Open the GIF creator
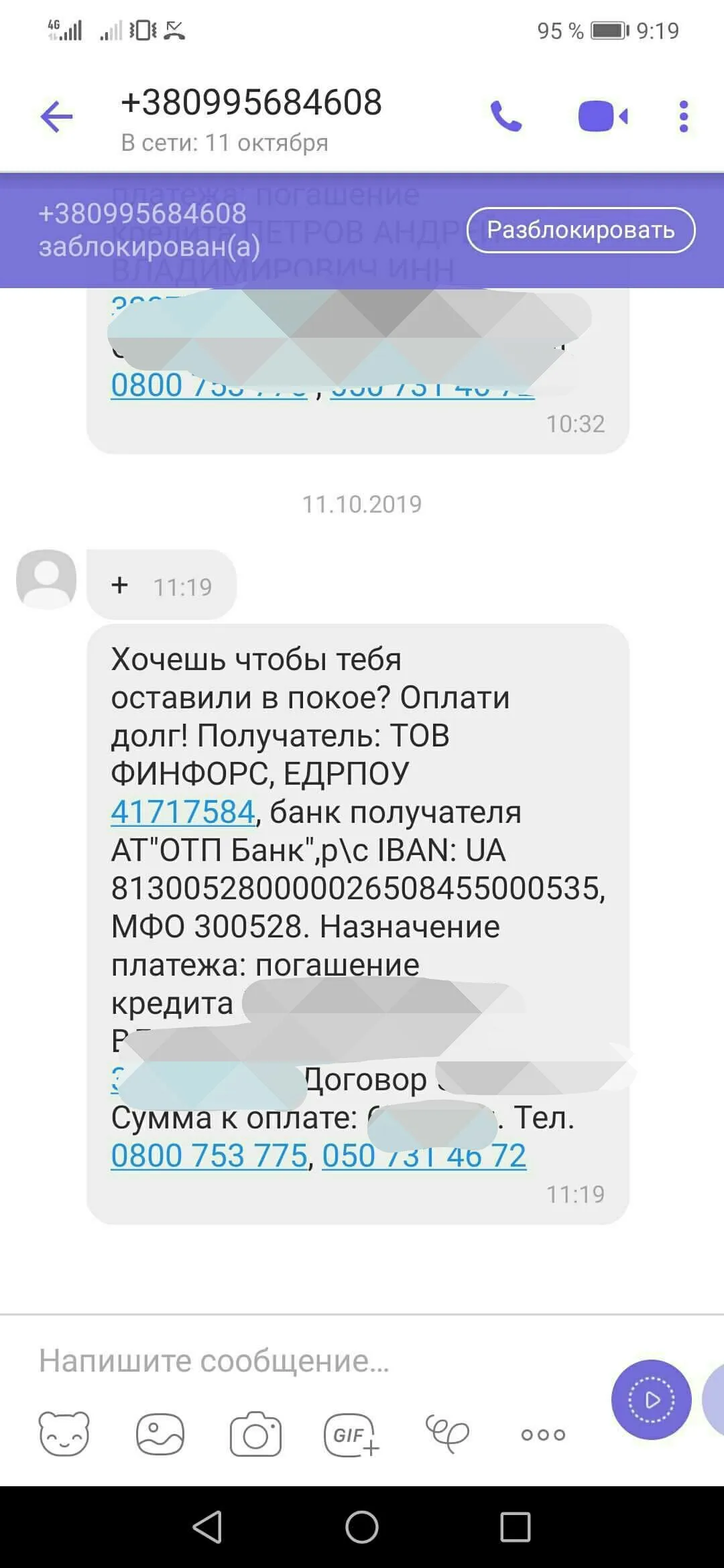Viewport: 724px width, 1568px height. [x=351, y=1435]
